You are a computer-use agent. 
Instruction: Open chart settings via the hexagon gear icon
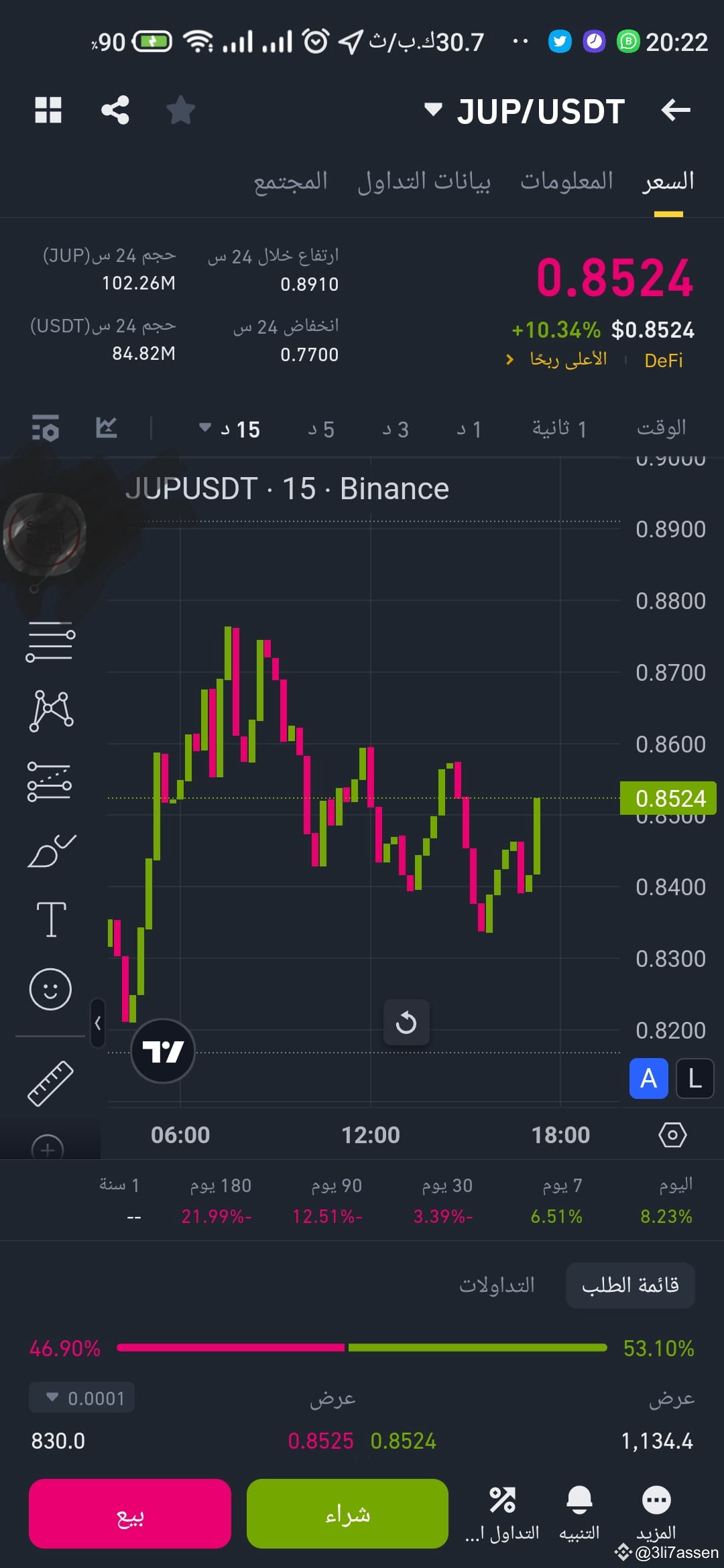point(672,1134)
